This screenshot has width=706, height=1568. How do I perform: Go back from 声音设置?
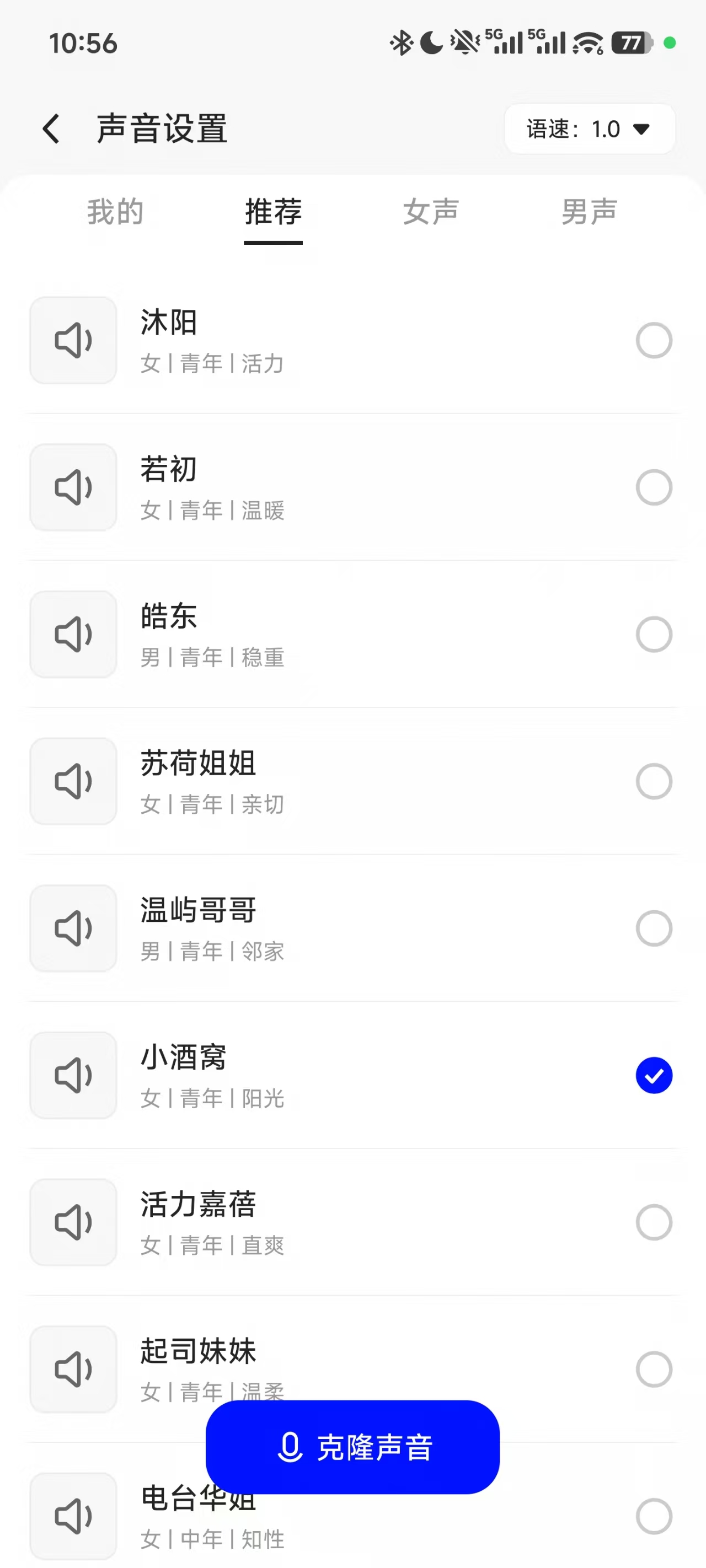tap(51, 129)
